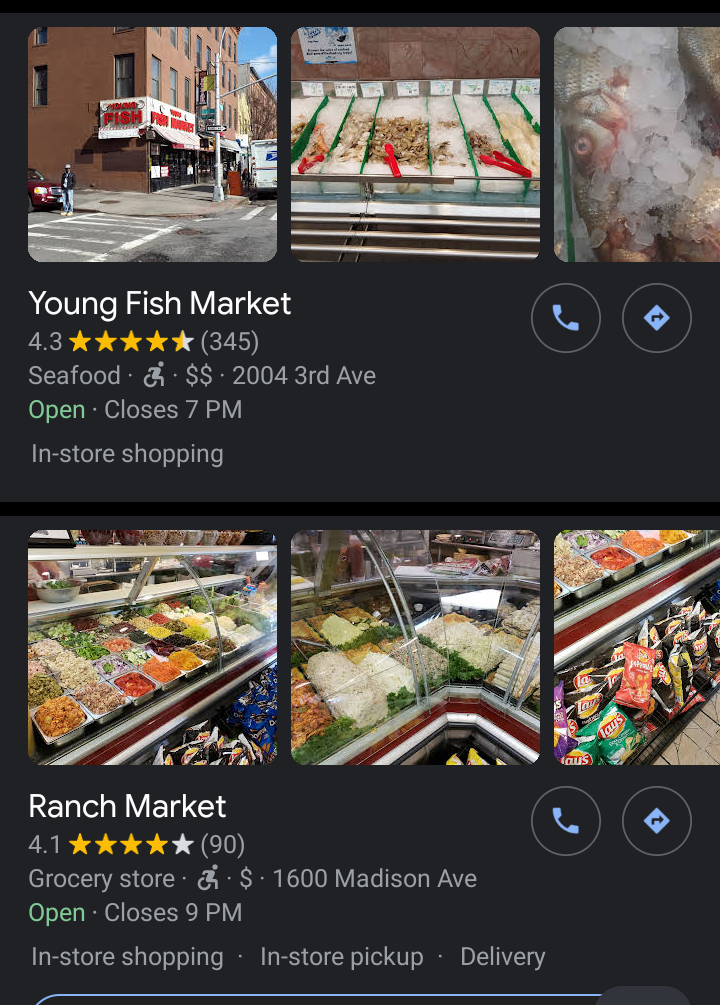Open the Young Fish Market listing
The height and width of the screenshot is (1005, 720).
[x=160, y=304]
